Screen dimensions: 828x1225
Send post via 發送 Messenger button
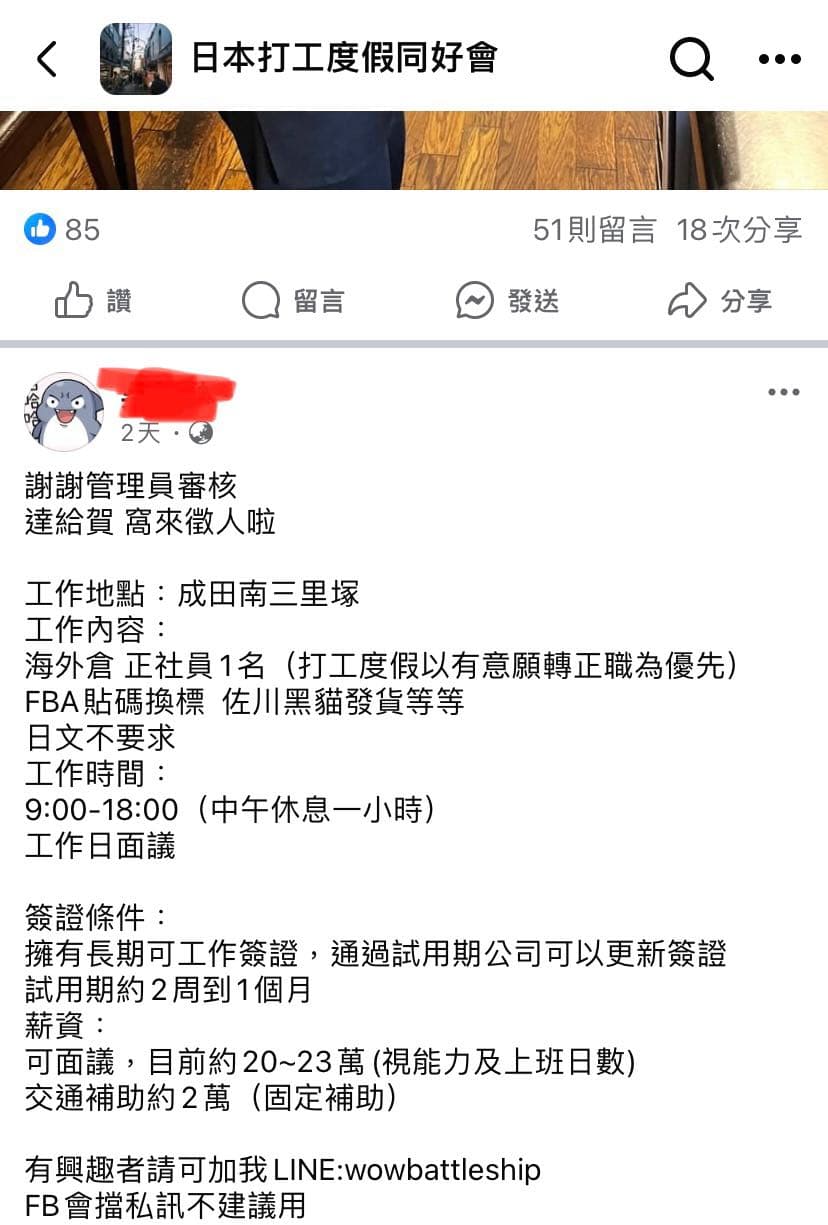(507, 300)
